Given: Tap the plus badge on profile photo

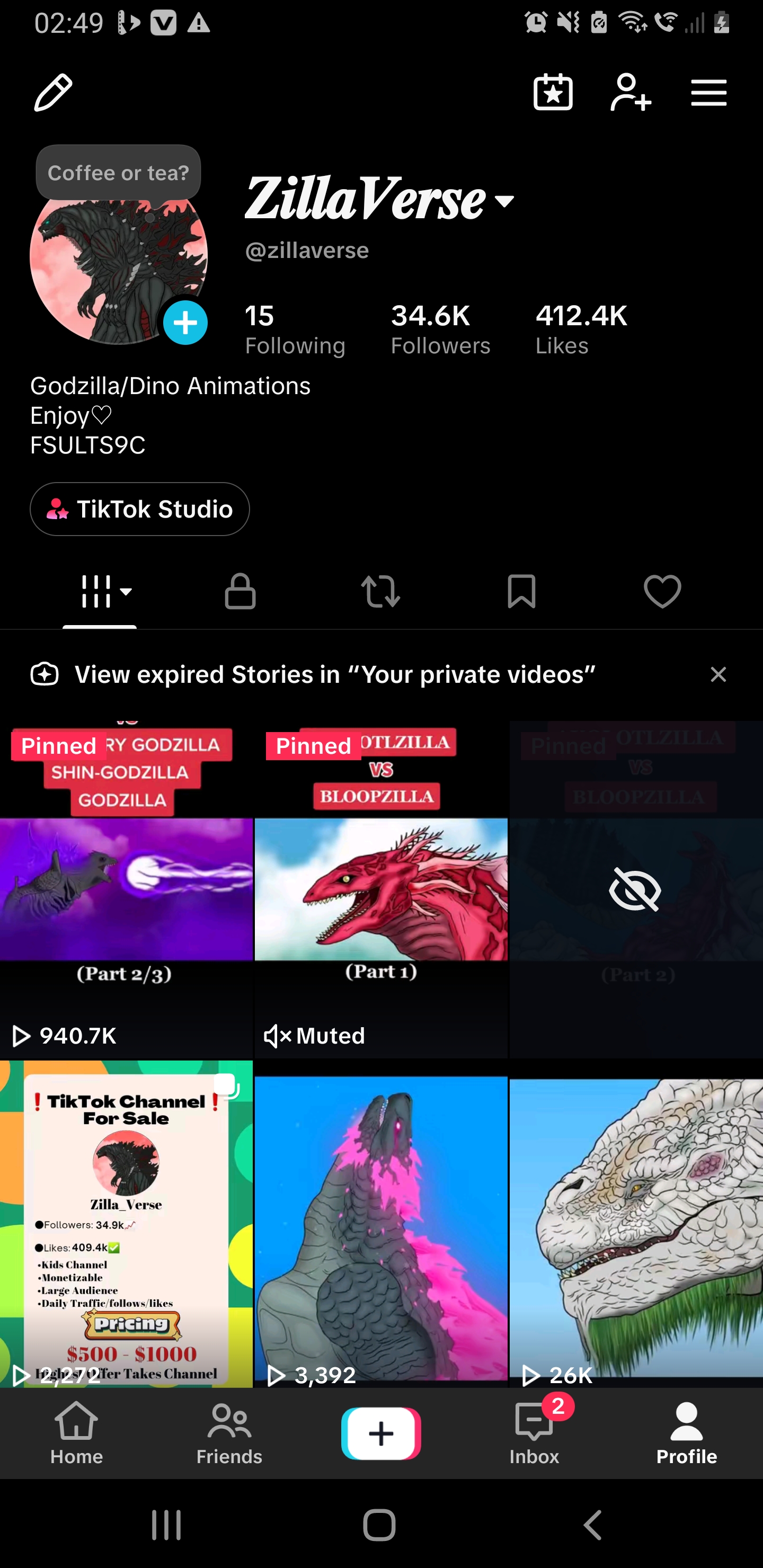Looking at the screenshot, I should click(186, 323).
